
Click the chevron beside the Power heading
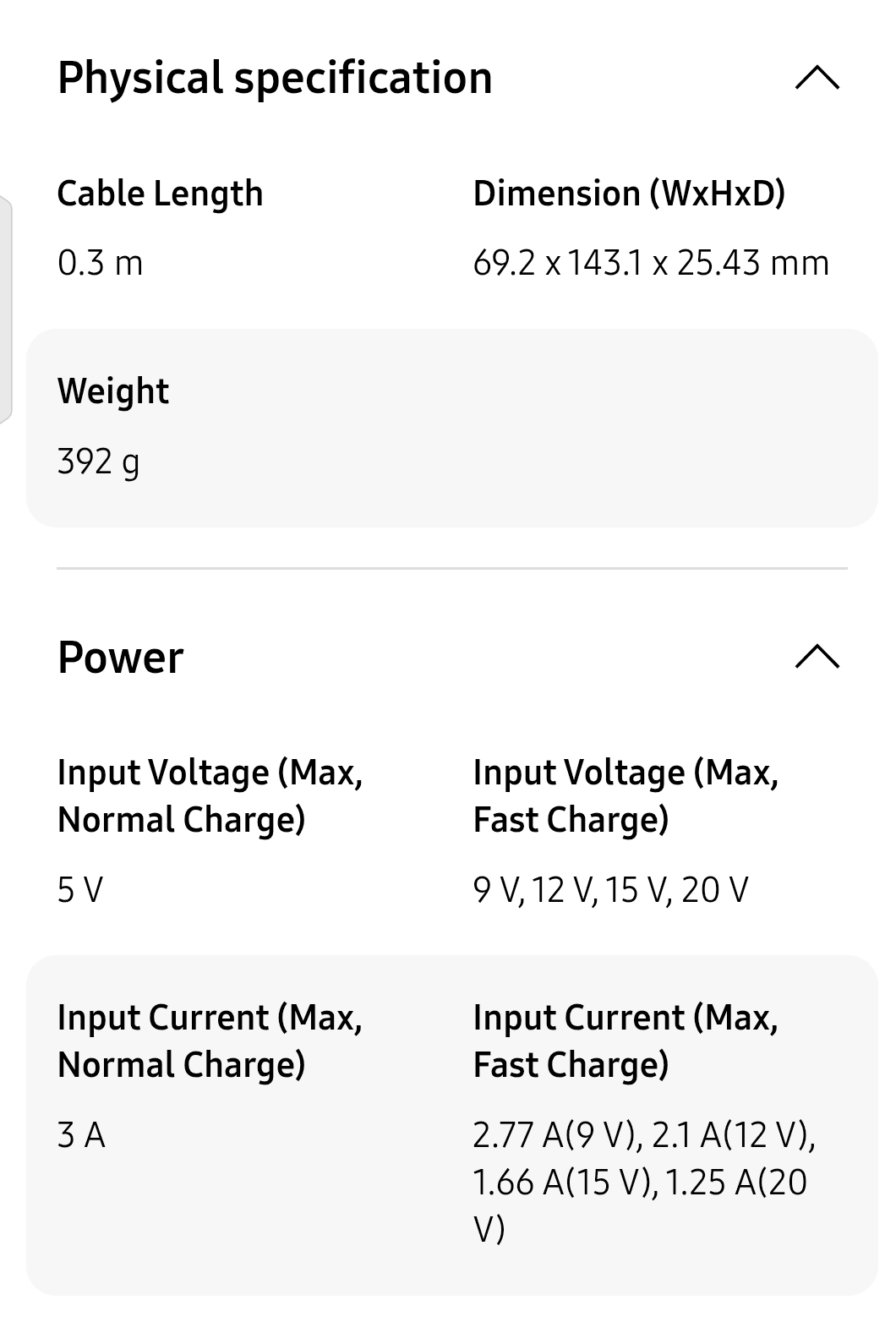[x=816, y=655]
